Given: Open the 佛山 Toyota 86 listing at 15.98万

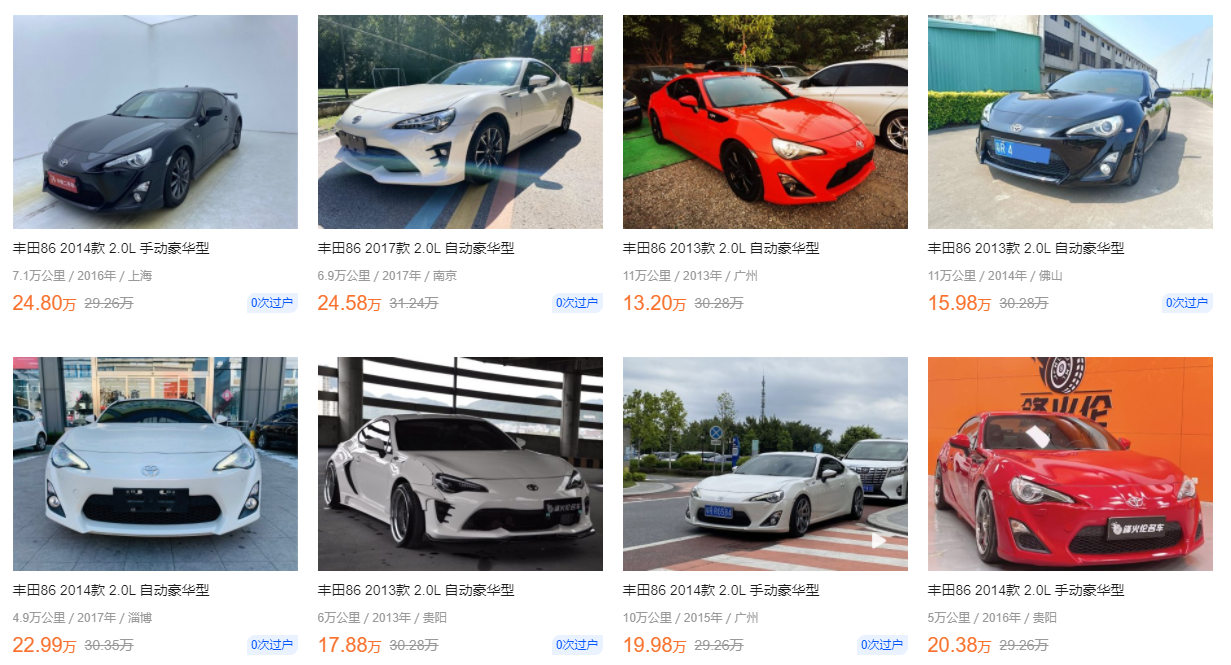Looking at the screenshot, I should tap(1070, 123).
